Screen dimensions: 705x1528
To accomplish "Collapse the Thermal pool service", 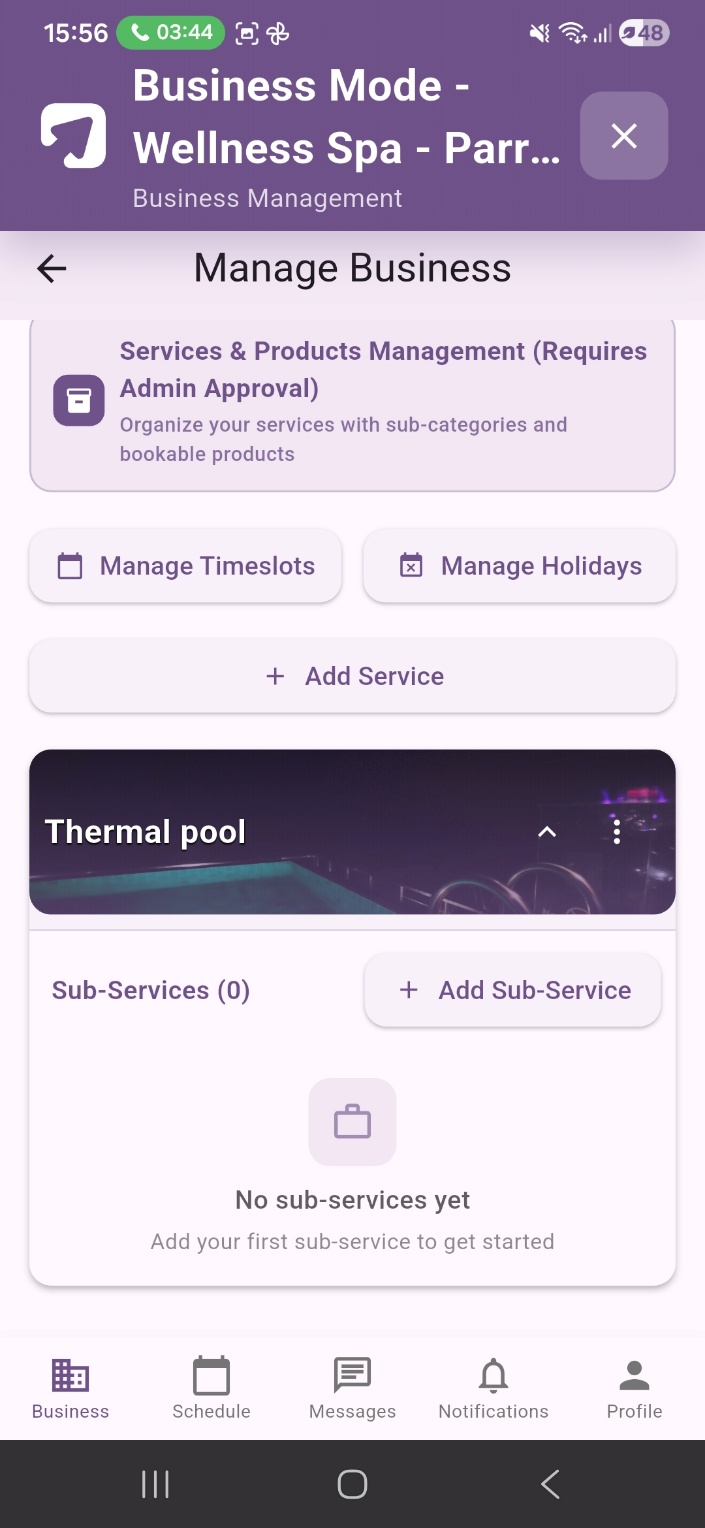I will point(547,832).
